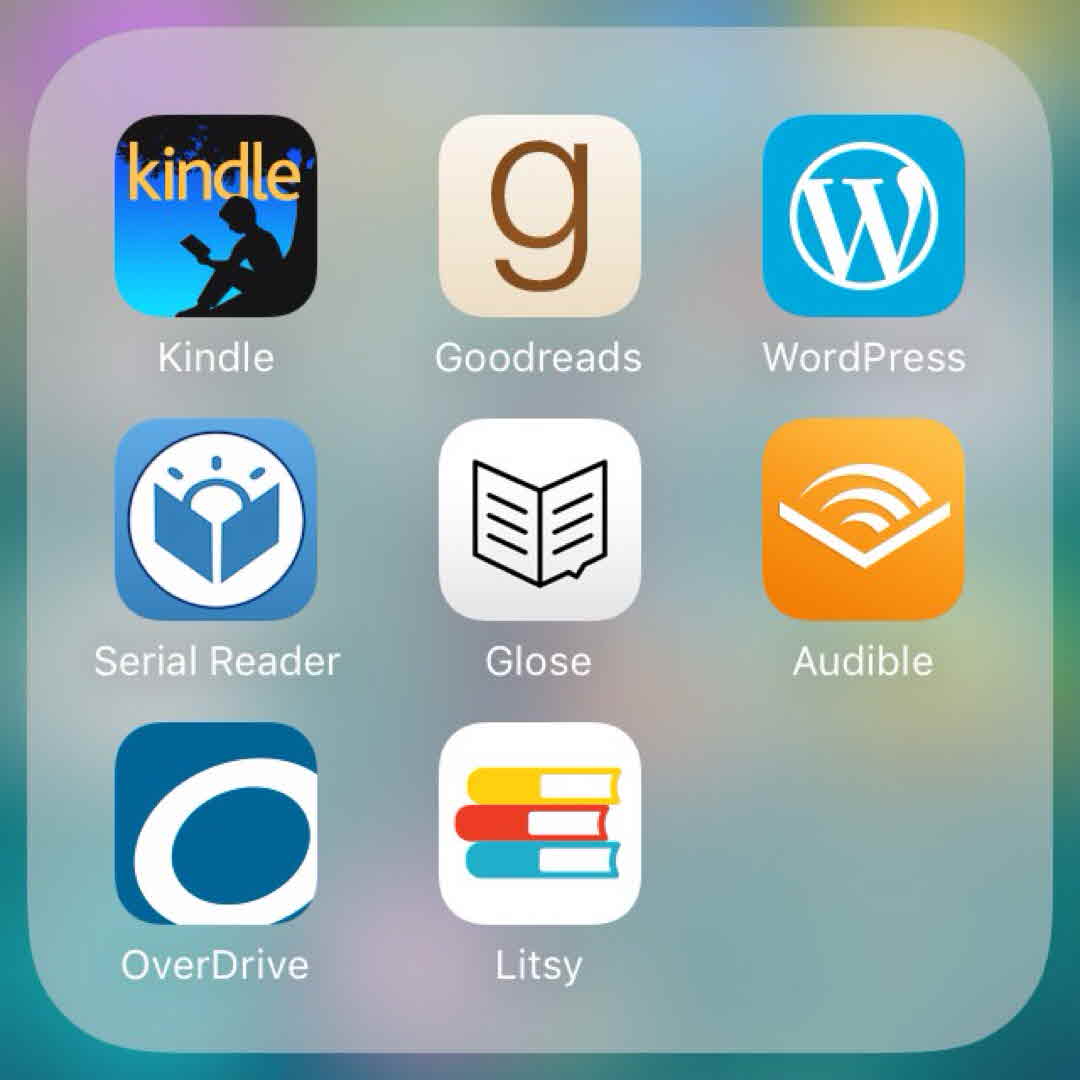Open the WordPress app
The width and height of the screenshot is (1080, 1080).
pos(863,215)
